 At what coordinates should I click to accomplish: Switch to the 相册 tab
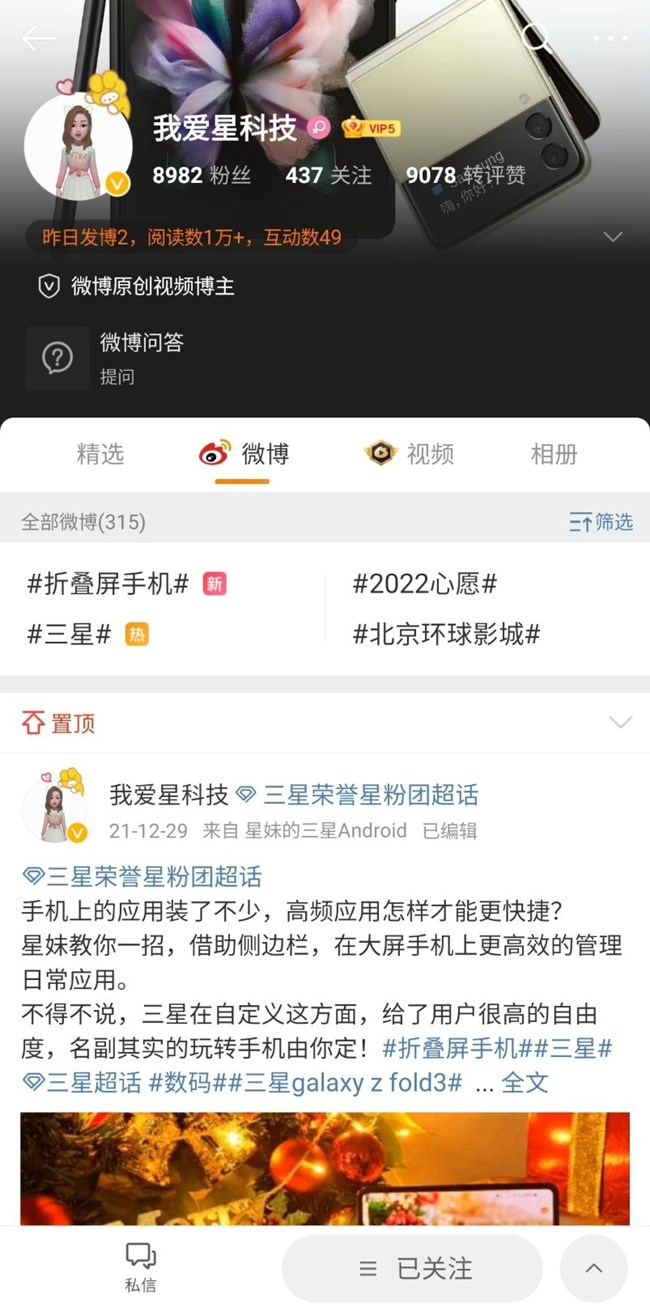(x=554, y=454)
